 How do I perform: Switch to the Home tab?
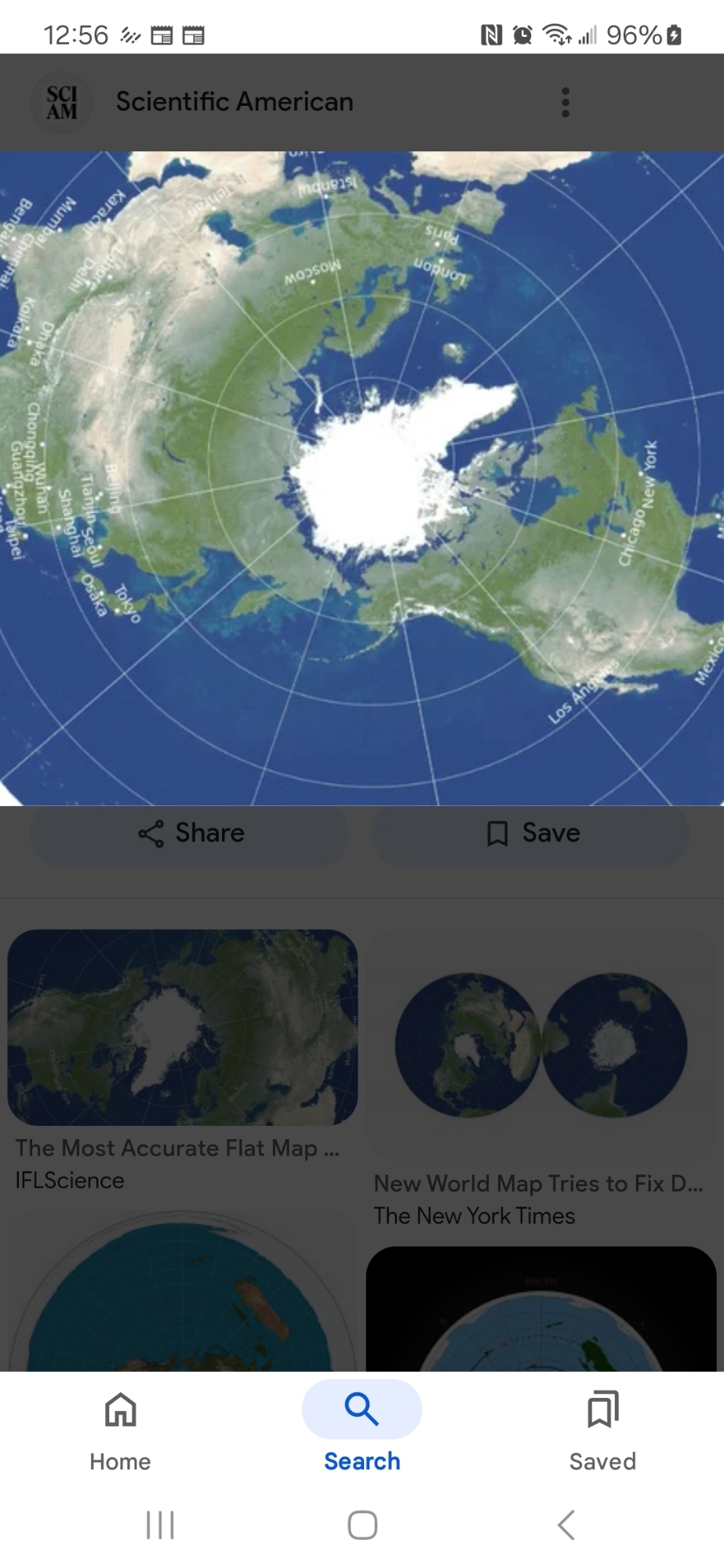120,1427
